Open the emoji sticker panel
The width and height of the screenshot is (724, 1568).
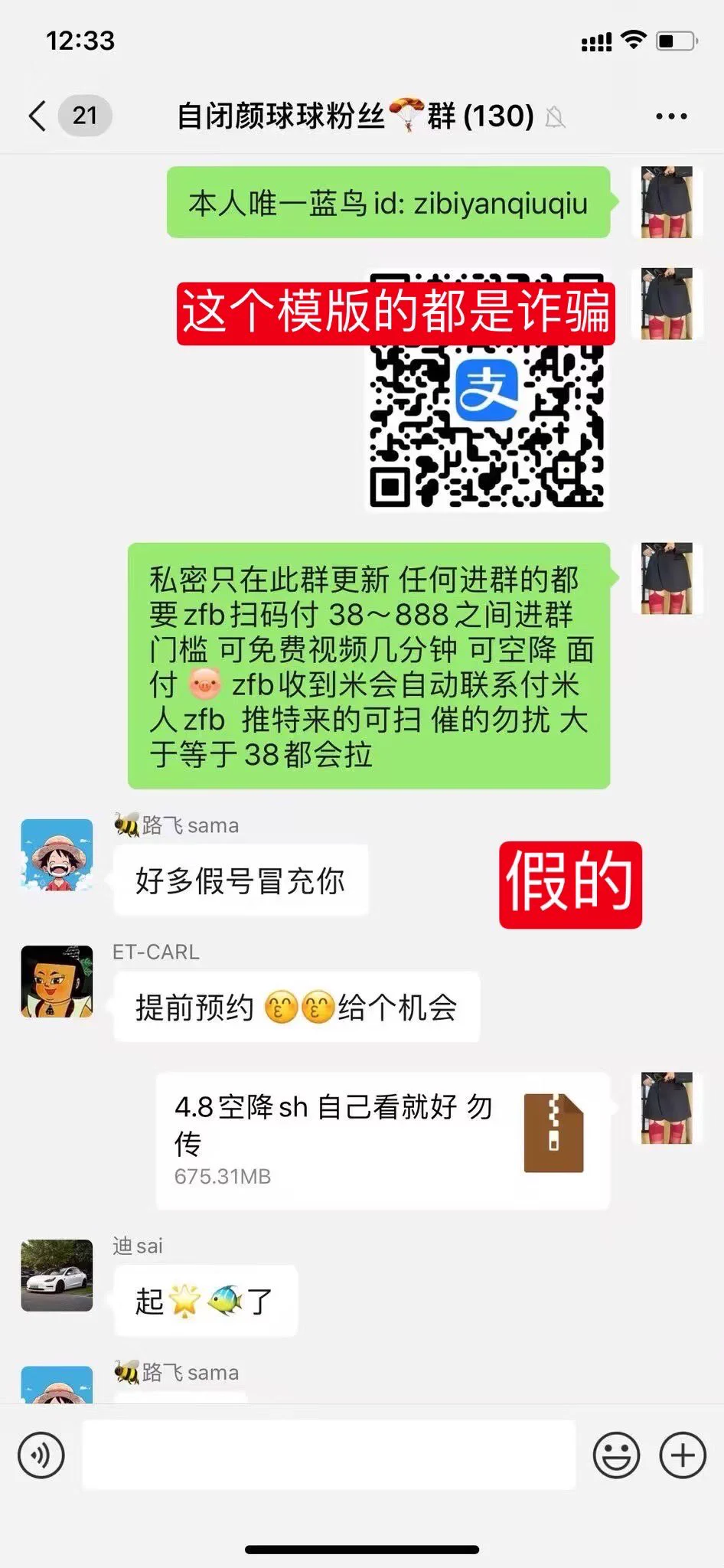[616, 1455]
